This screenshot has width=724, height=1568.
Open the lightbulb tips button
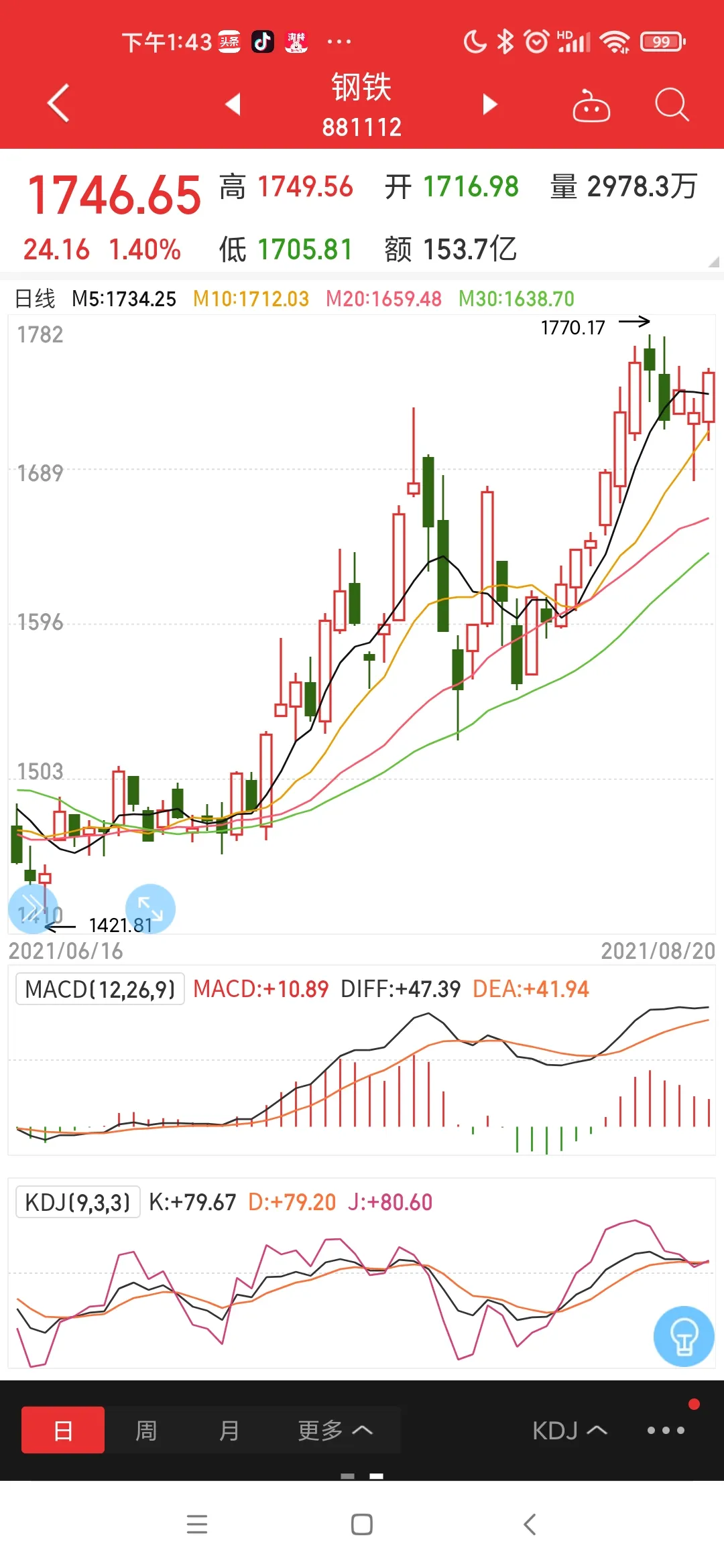684,1336
